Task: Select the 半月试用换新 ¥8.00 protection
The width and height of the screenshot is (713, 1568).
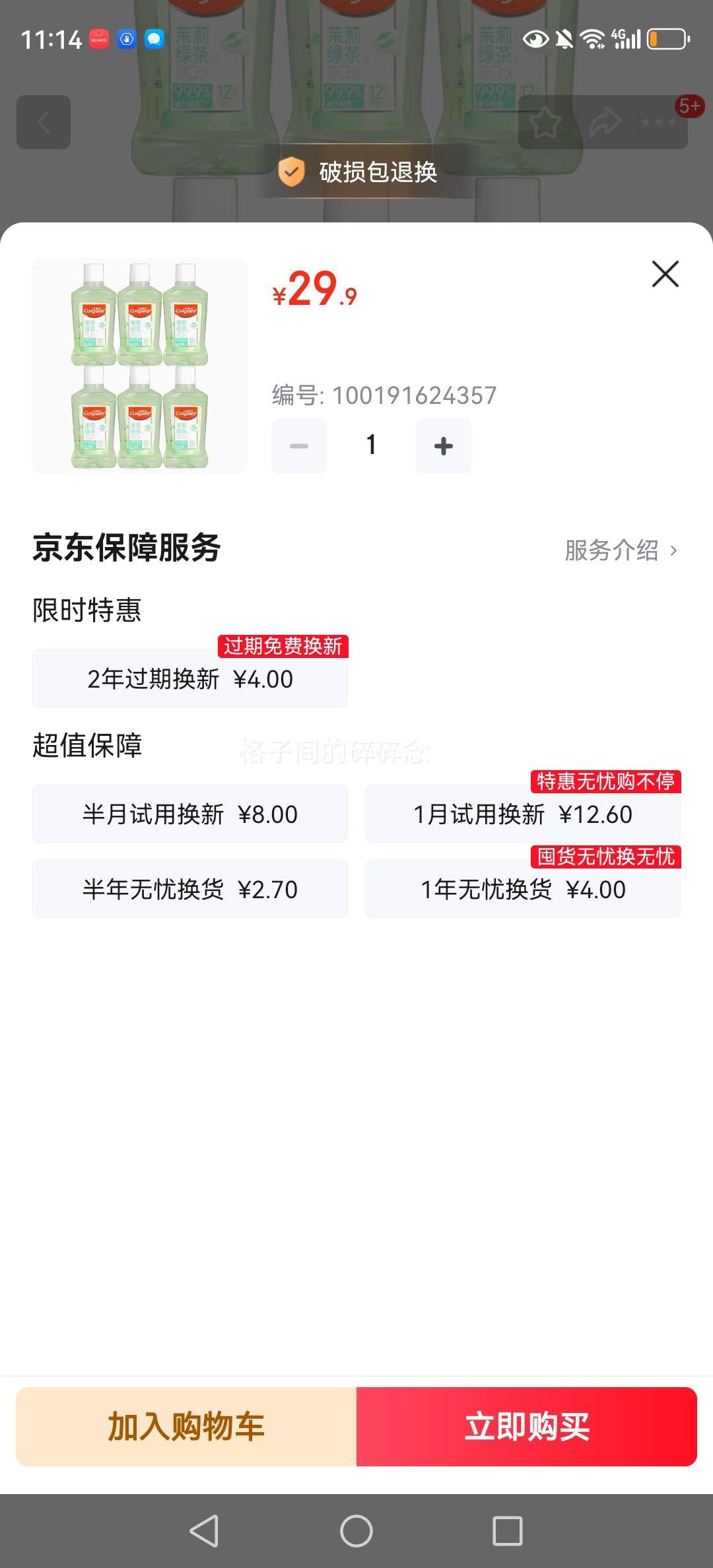Action: (x=190, y=814)
